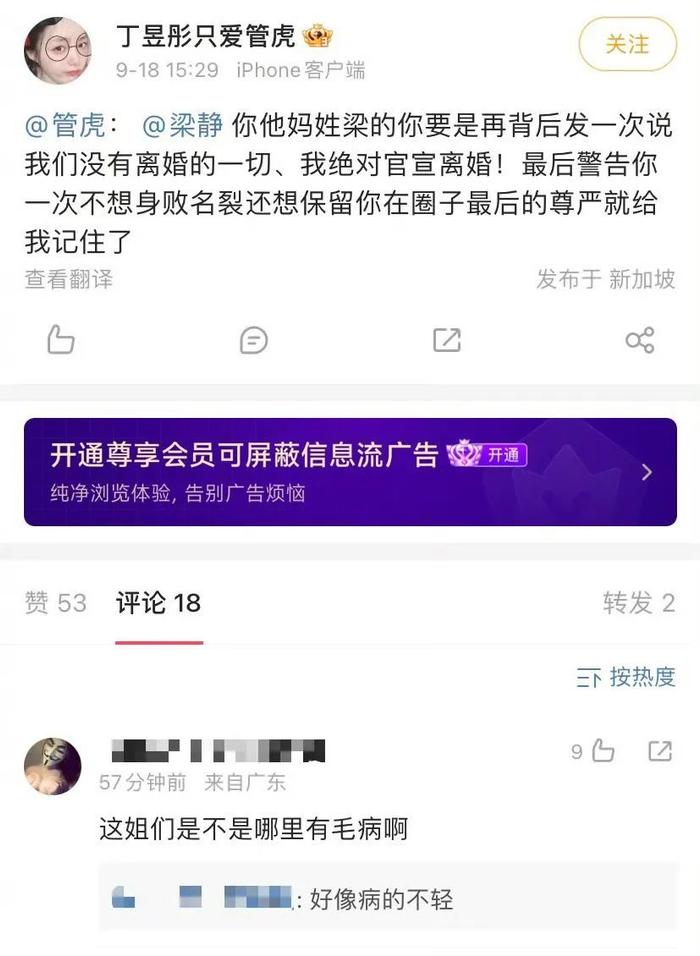The width and height of the screenshot is (700, 956).
Task: Switch to the 转发 2 tab
Action: [638, 603]
